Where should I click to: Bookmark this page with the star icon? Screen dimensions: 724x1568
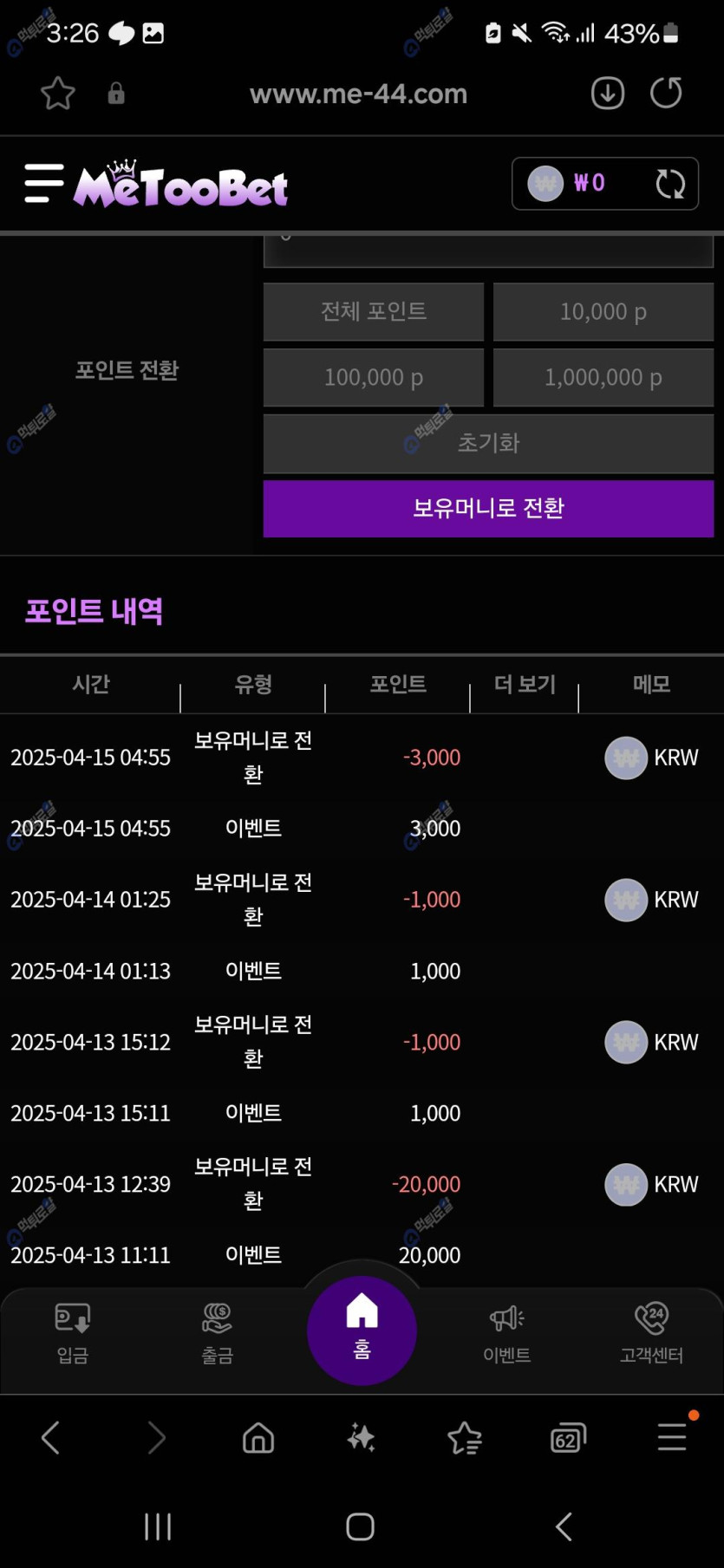(58, 94)
